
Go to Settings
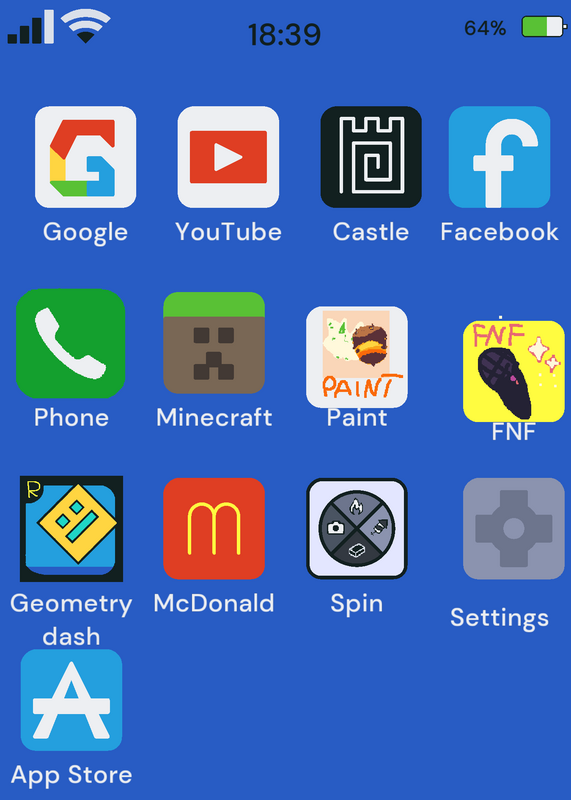(x=514, y=529)
